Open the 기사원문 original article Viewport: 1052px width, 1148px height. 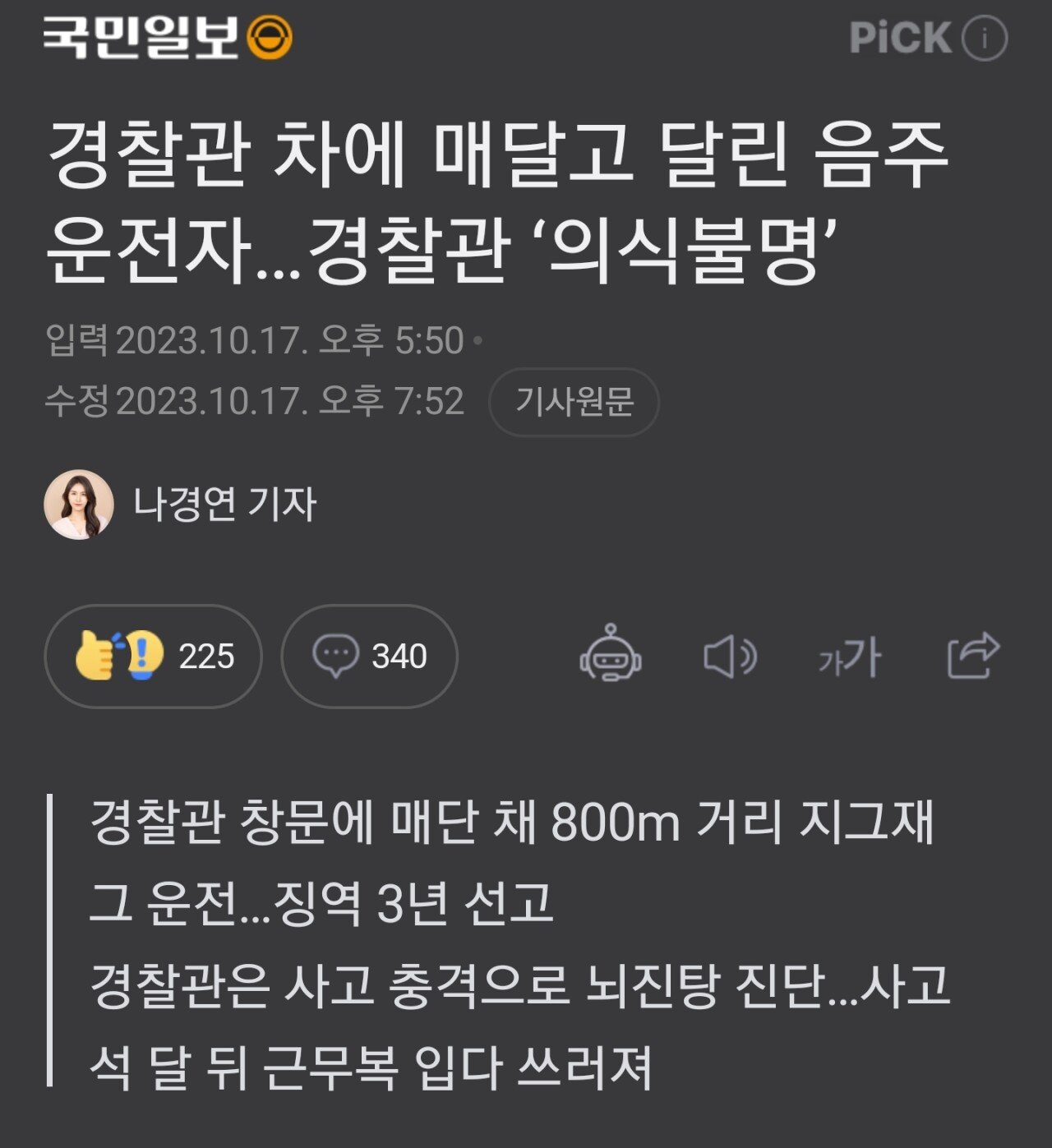click(574, 402)
